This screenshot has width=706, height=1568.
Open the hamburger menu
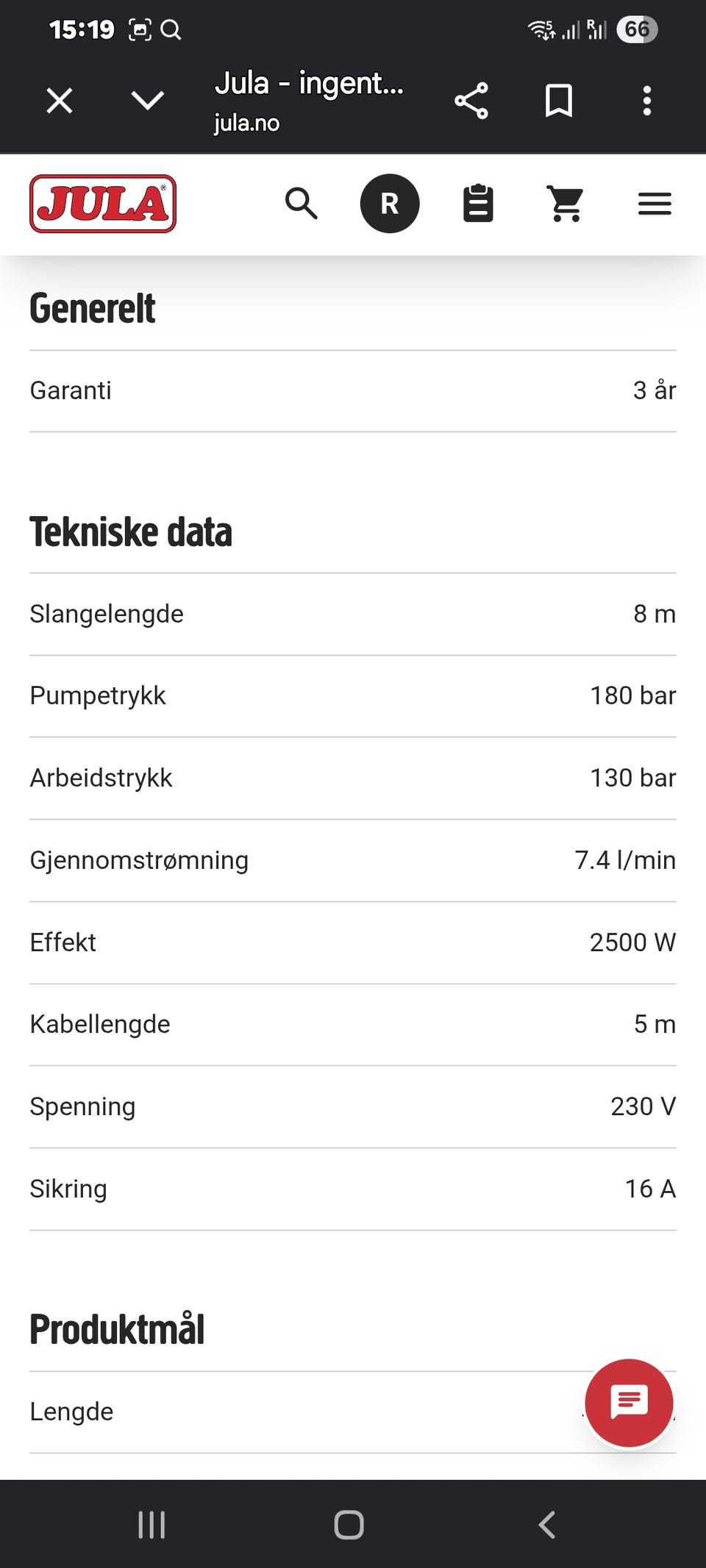pos(655,204)
